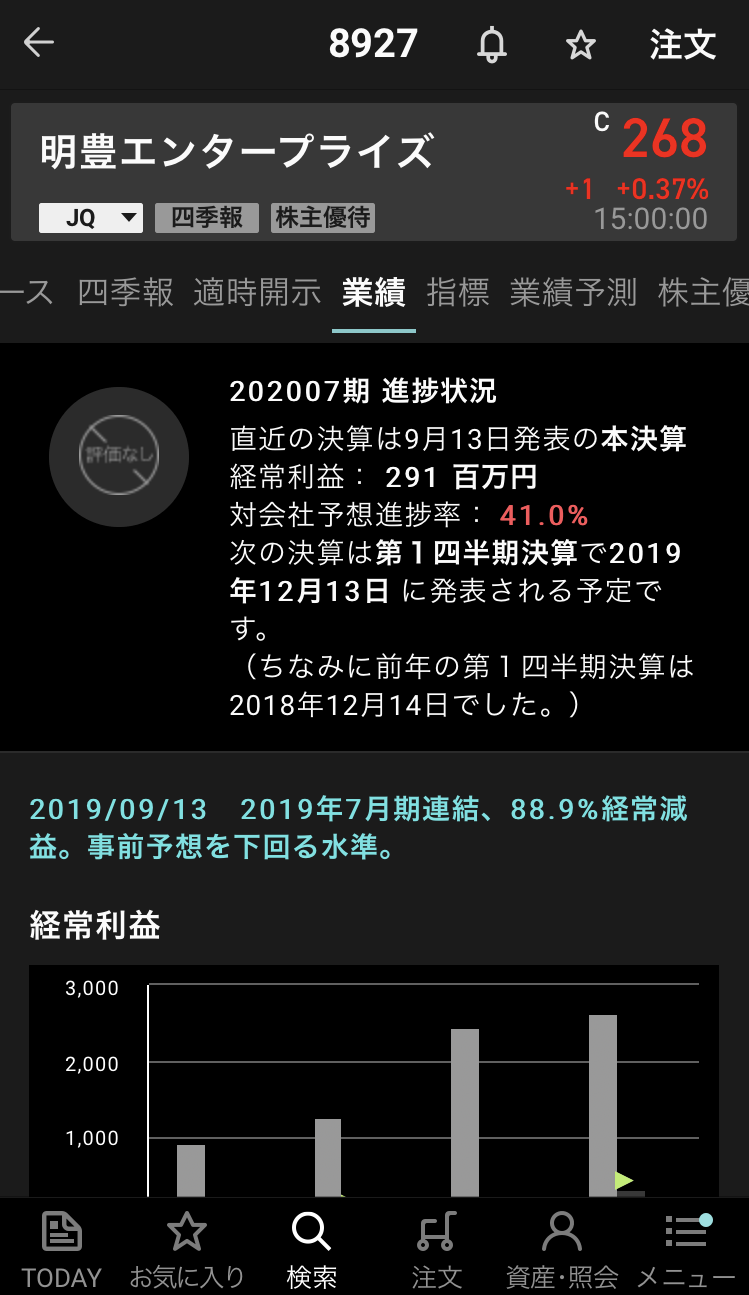This screenshot has width=749, height=1295.
Task: Tap the 株主優待 chip under the company name
Action: [x=322, y=218]
